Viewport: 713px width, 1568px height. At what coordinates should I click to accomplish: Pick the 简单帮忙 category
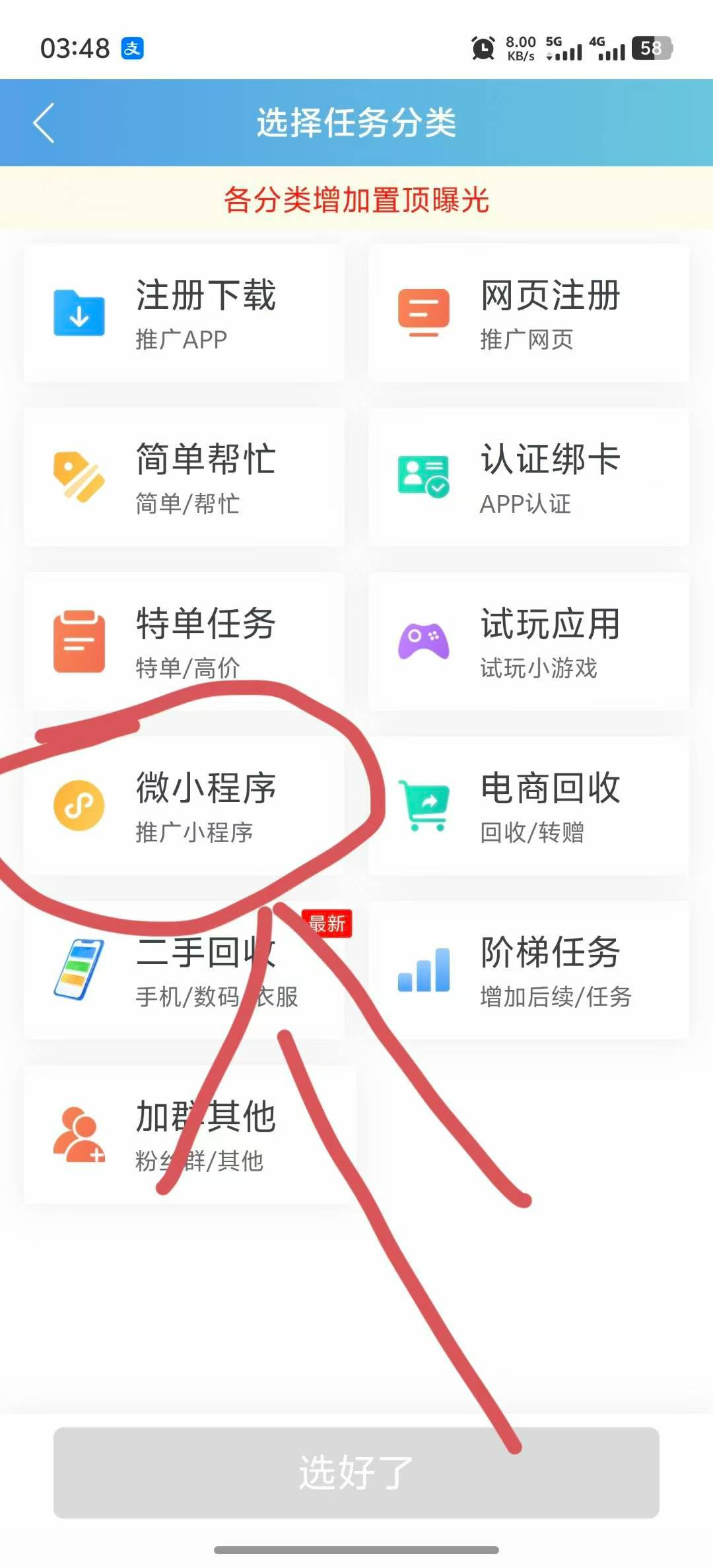[x=184, y=477]
